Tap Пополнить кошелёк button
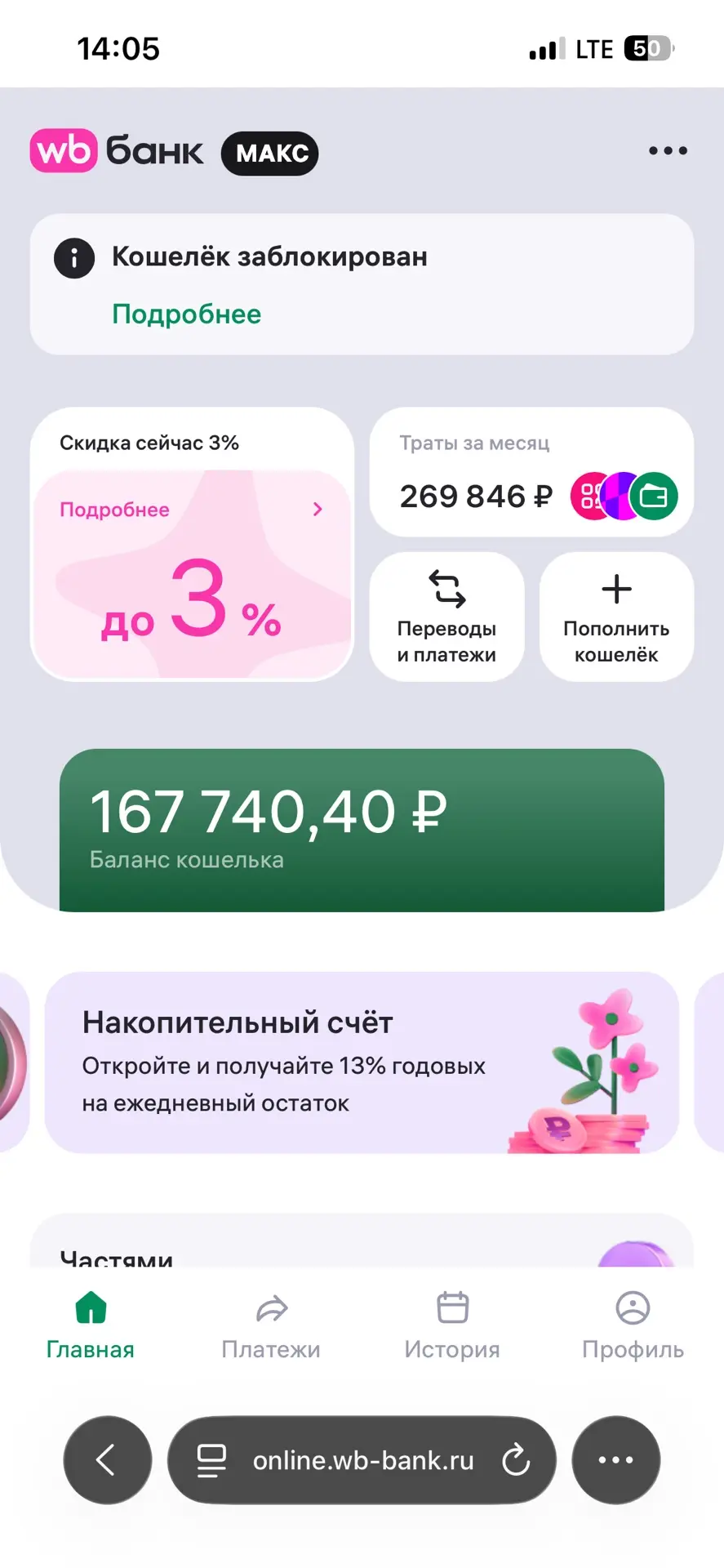 616,617
